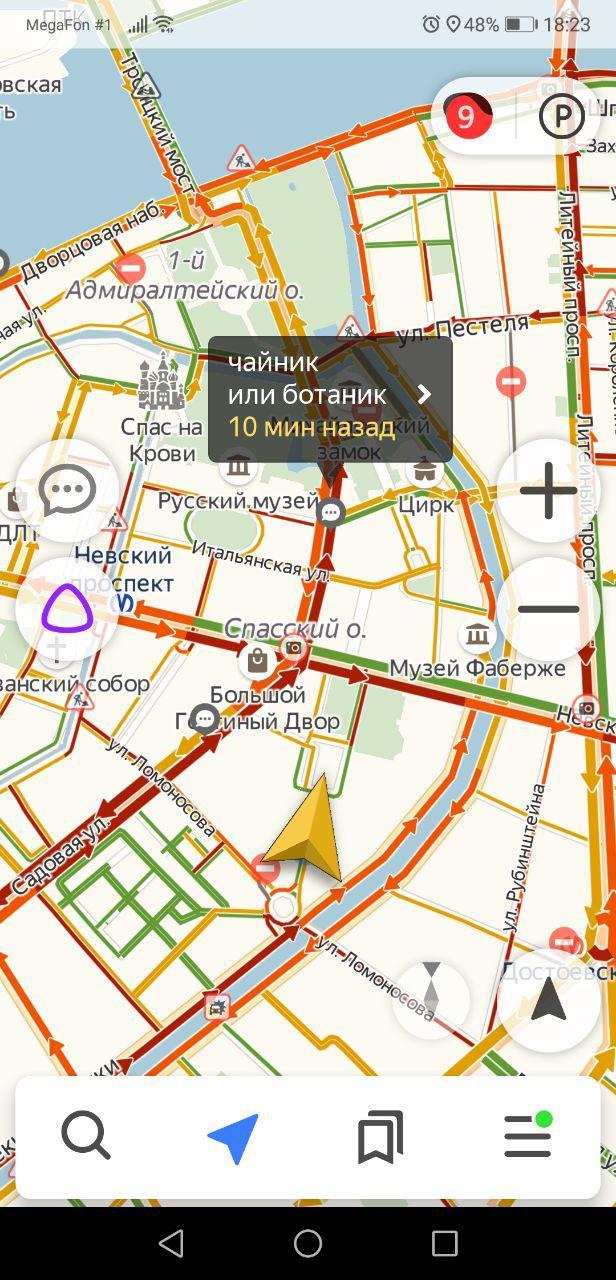Reset map orientation with the compass

pos(431,998)
